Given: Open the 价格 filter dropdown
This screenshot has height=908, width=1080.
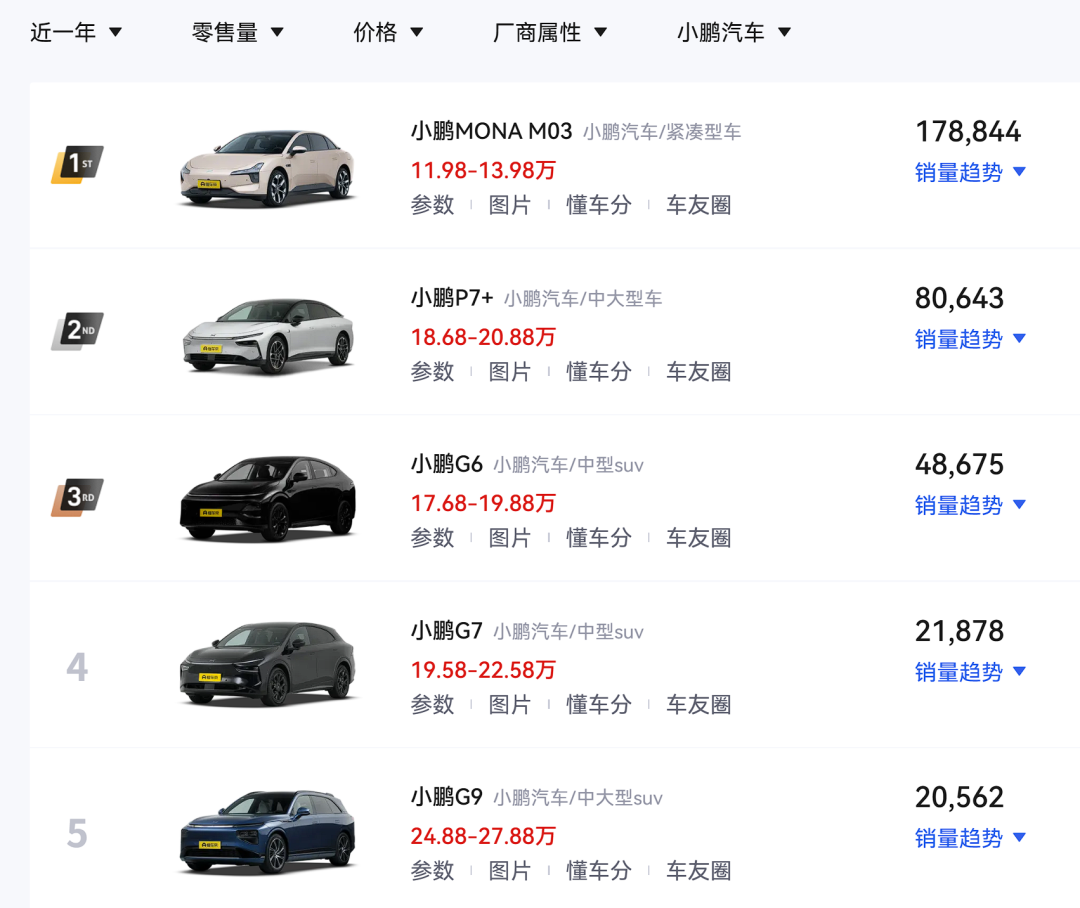Looking at the screenshot, I should (x=388, y=33).
